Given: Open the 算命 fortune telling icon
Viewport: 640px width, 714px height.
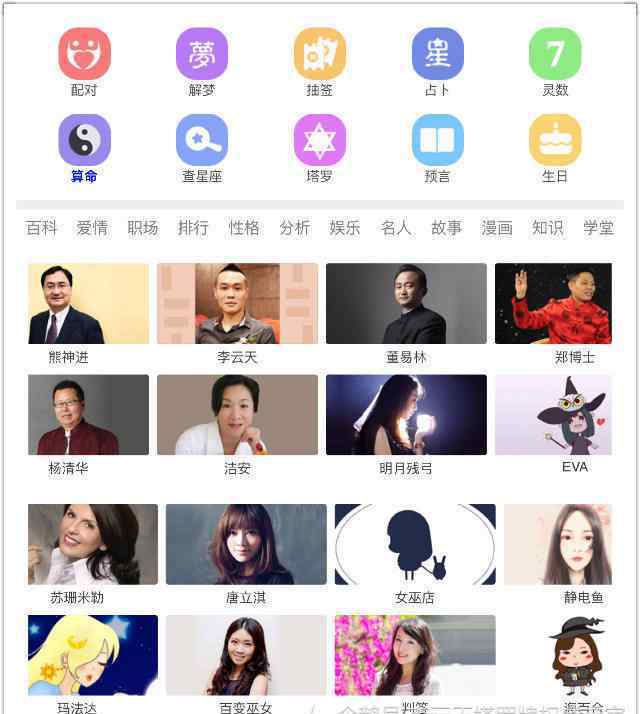Looking at the screenshot, I should (84, 140).
